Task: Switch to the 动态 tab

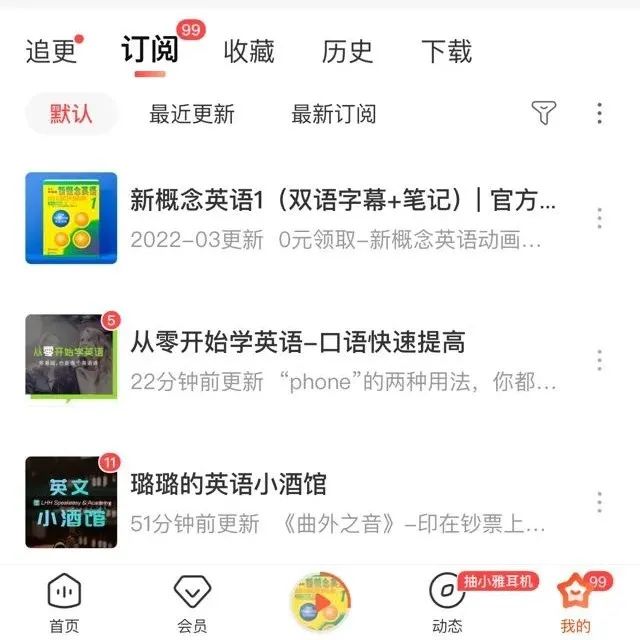Action: click(x=447, y=604)
